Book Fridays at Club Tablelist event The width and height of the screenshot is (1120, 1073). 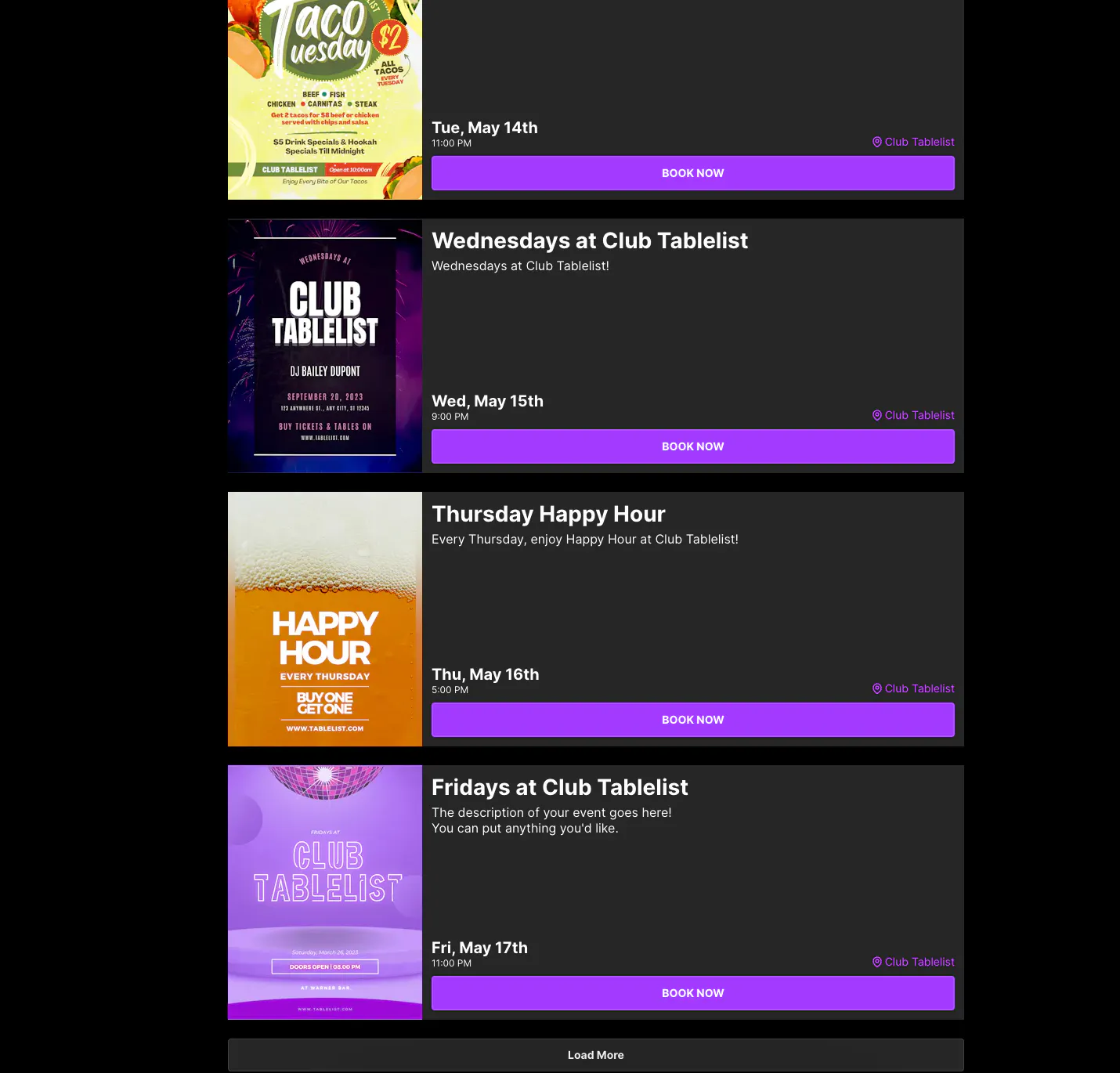(692, 993)
